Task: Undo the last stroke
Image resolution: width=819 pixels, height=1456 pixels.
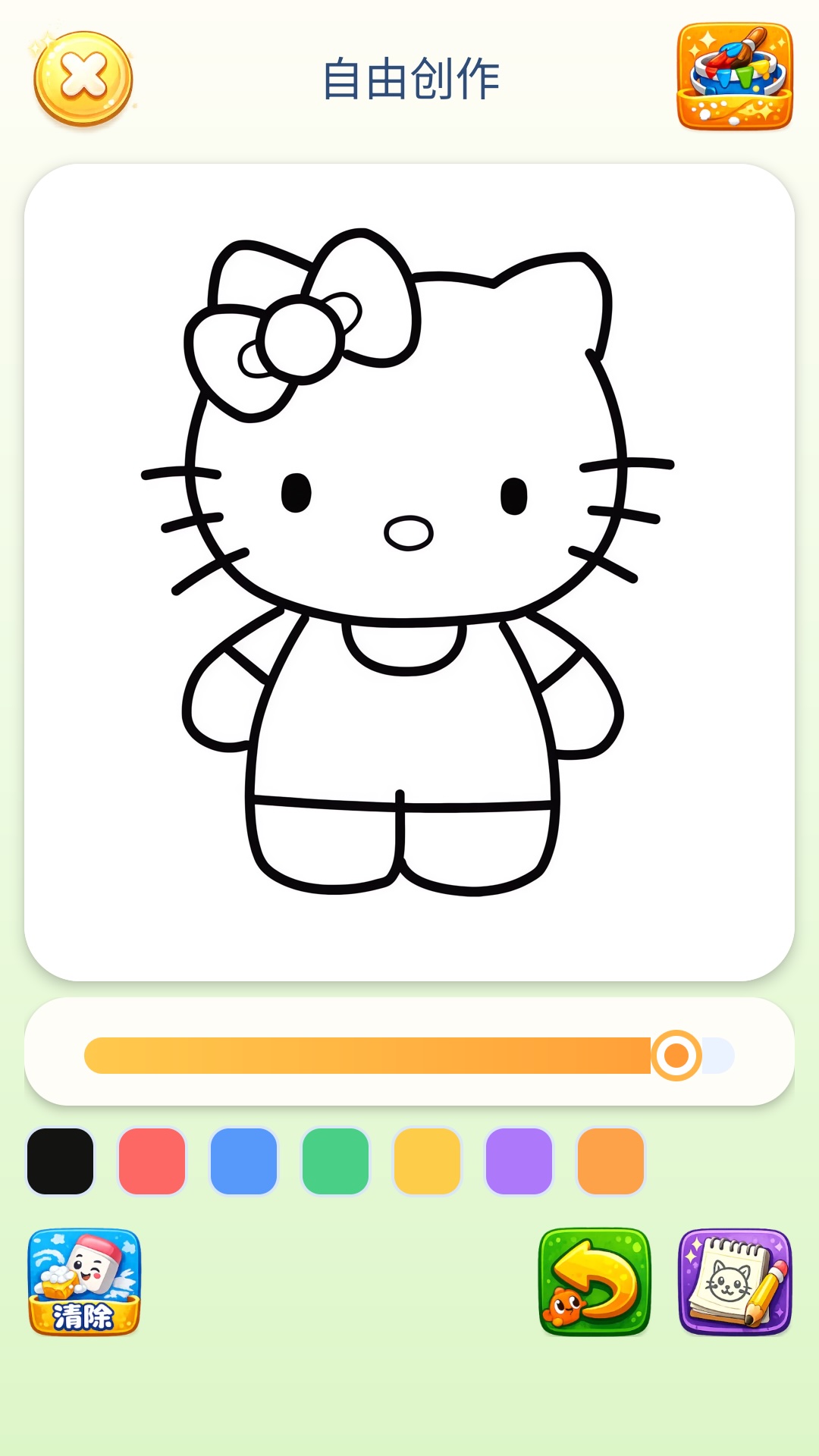Action: (595, 1282)
